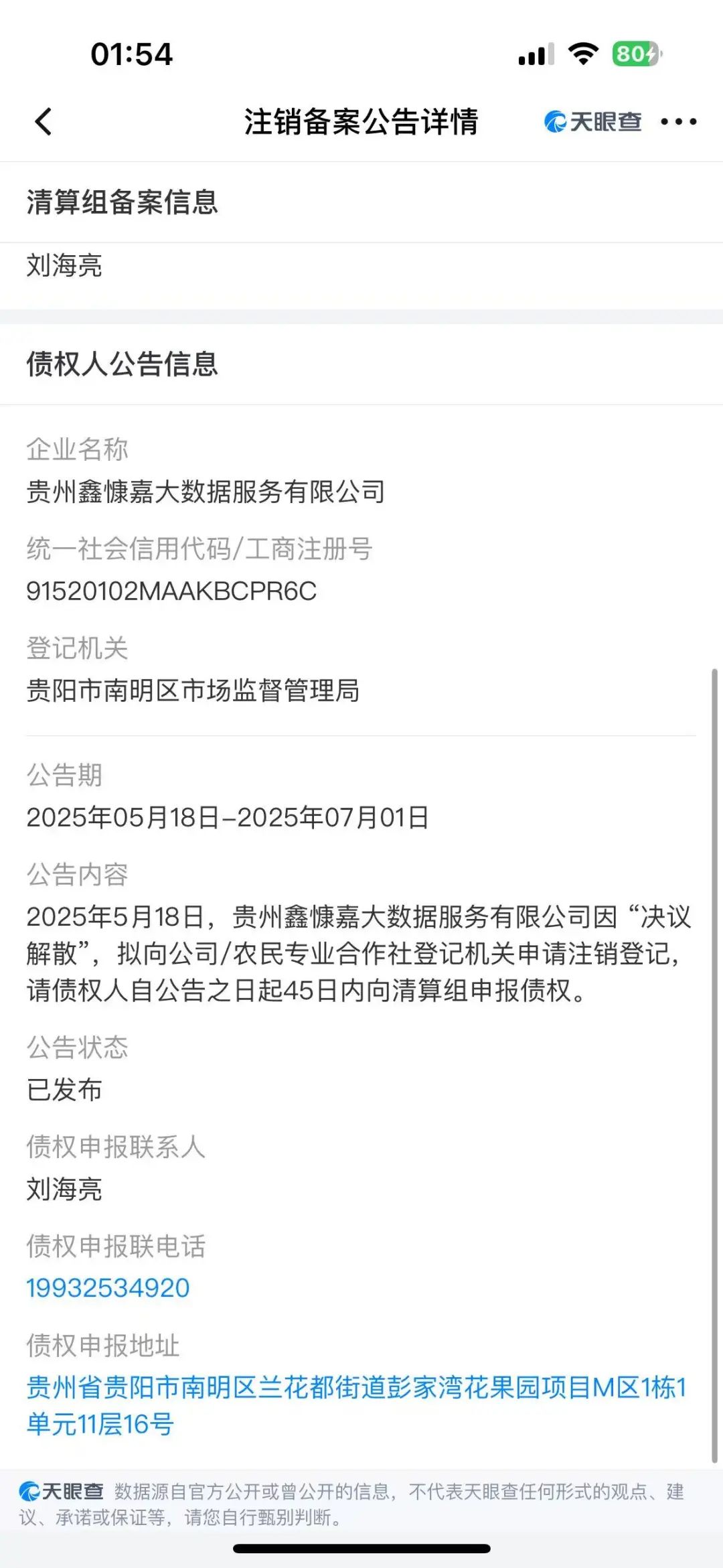
Task: Select the company name 贵州鑫慷嘉大数据服务有限公司
Action: [x=204, y=491]
